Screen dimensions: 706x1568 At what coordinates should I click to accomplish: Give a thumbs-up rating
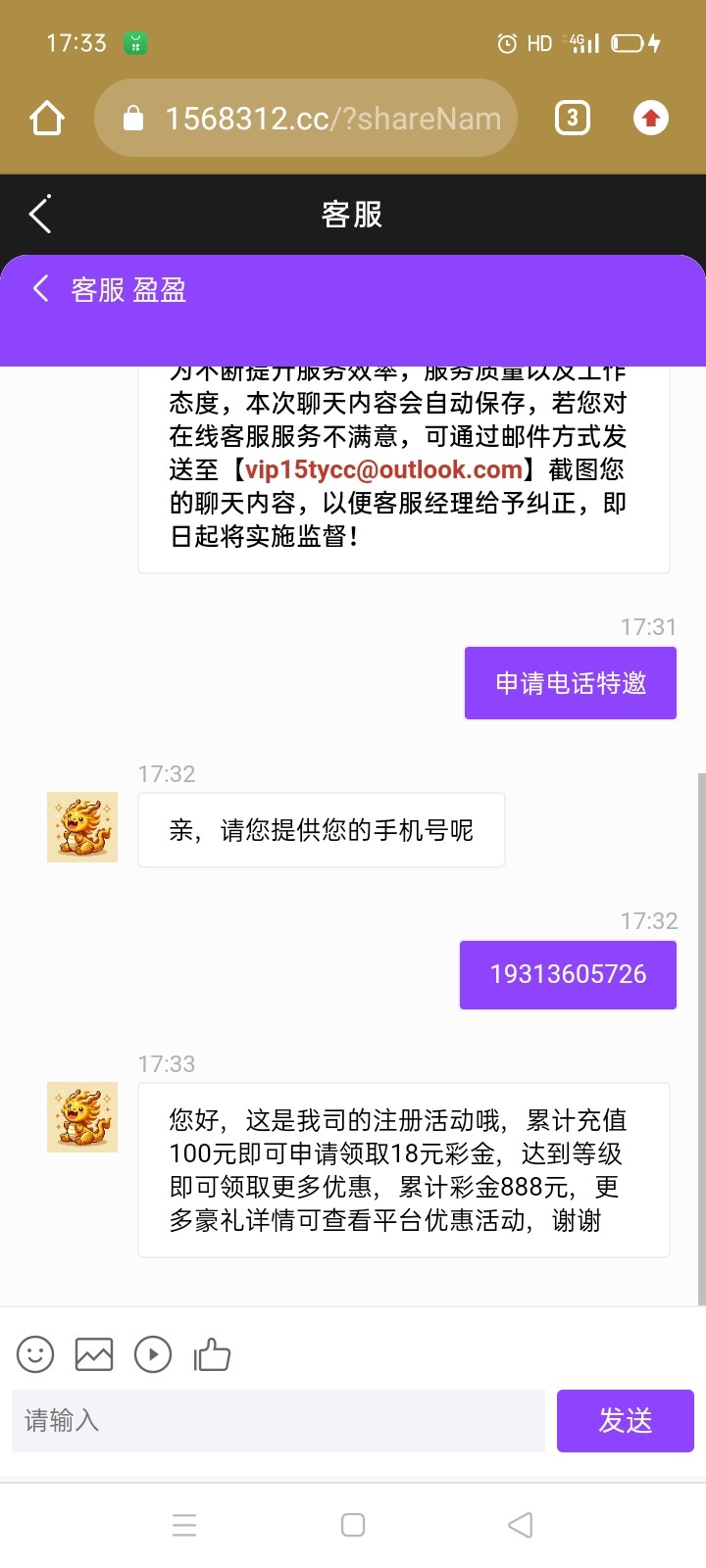pyautogui.click(x=212, y=1354)
